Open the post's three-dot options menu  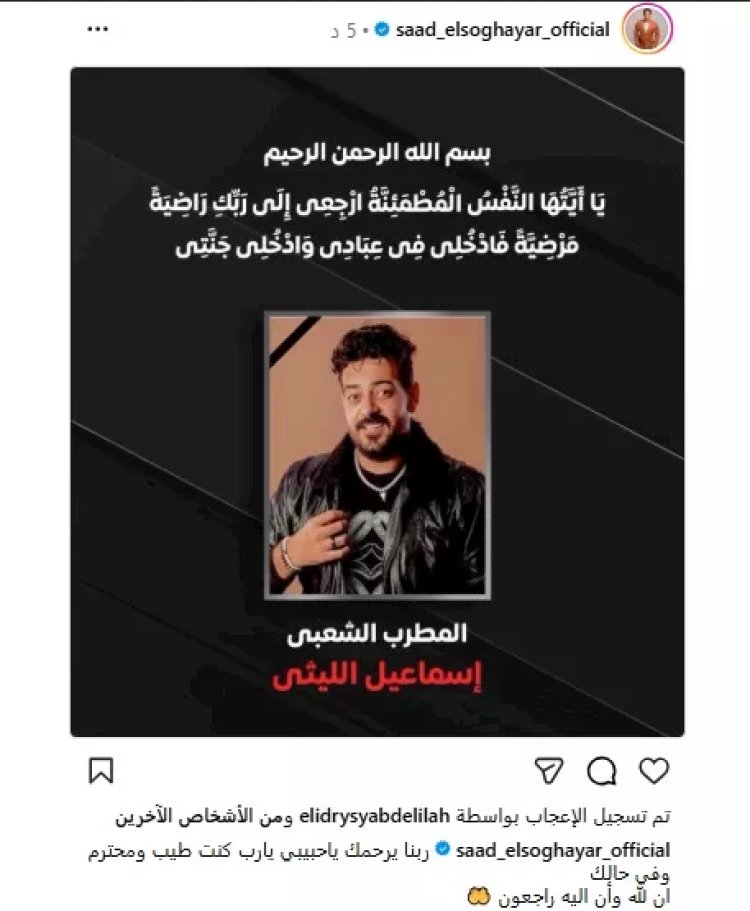[x=98, y=30]
